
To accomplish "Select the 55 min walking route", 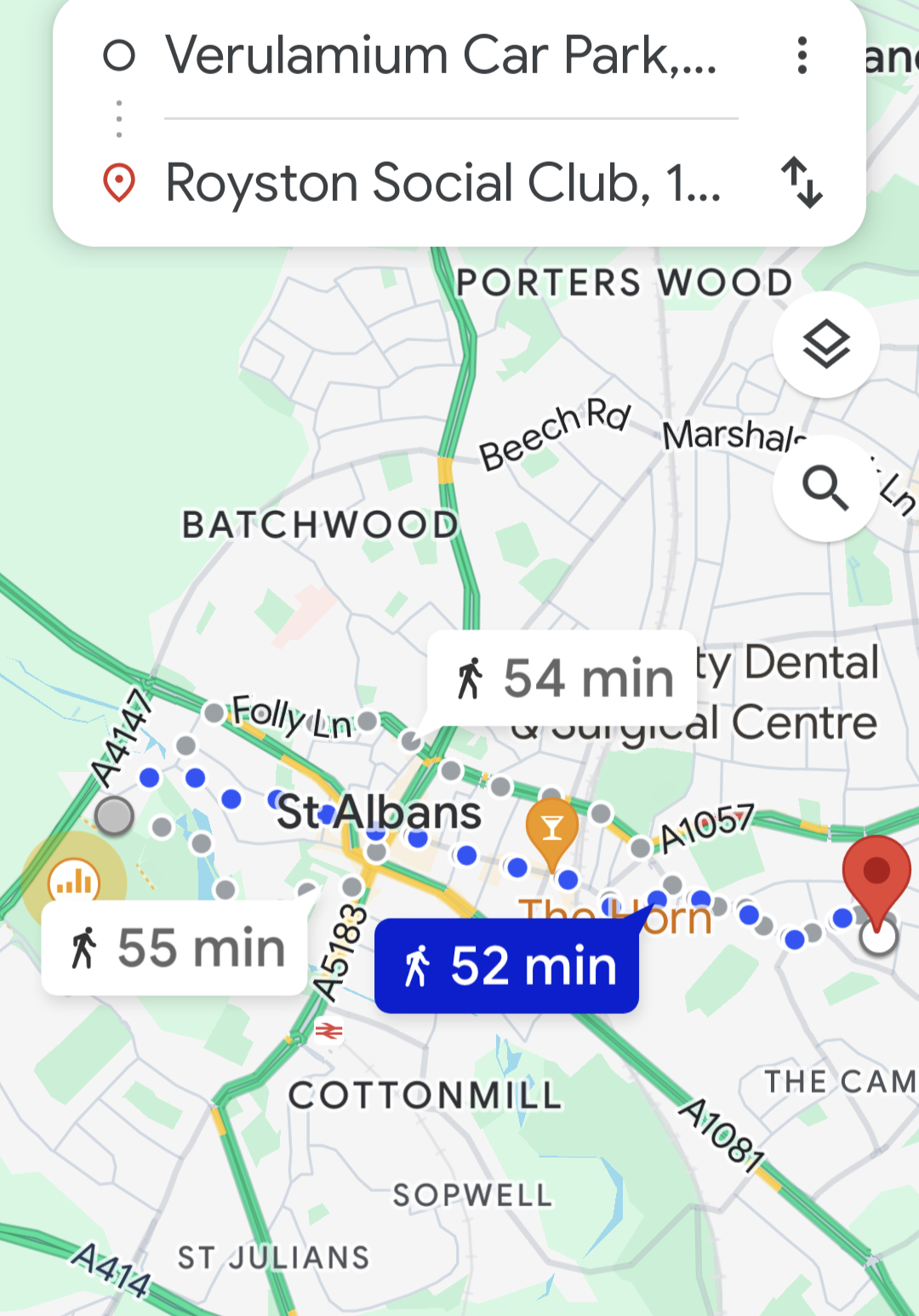I will 175,947.
